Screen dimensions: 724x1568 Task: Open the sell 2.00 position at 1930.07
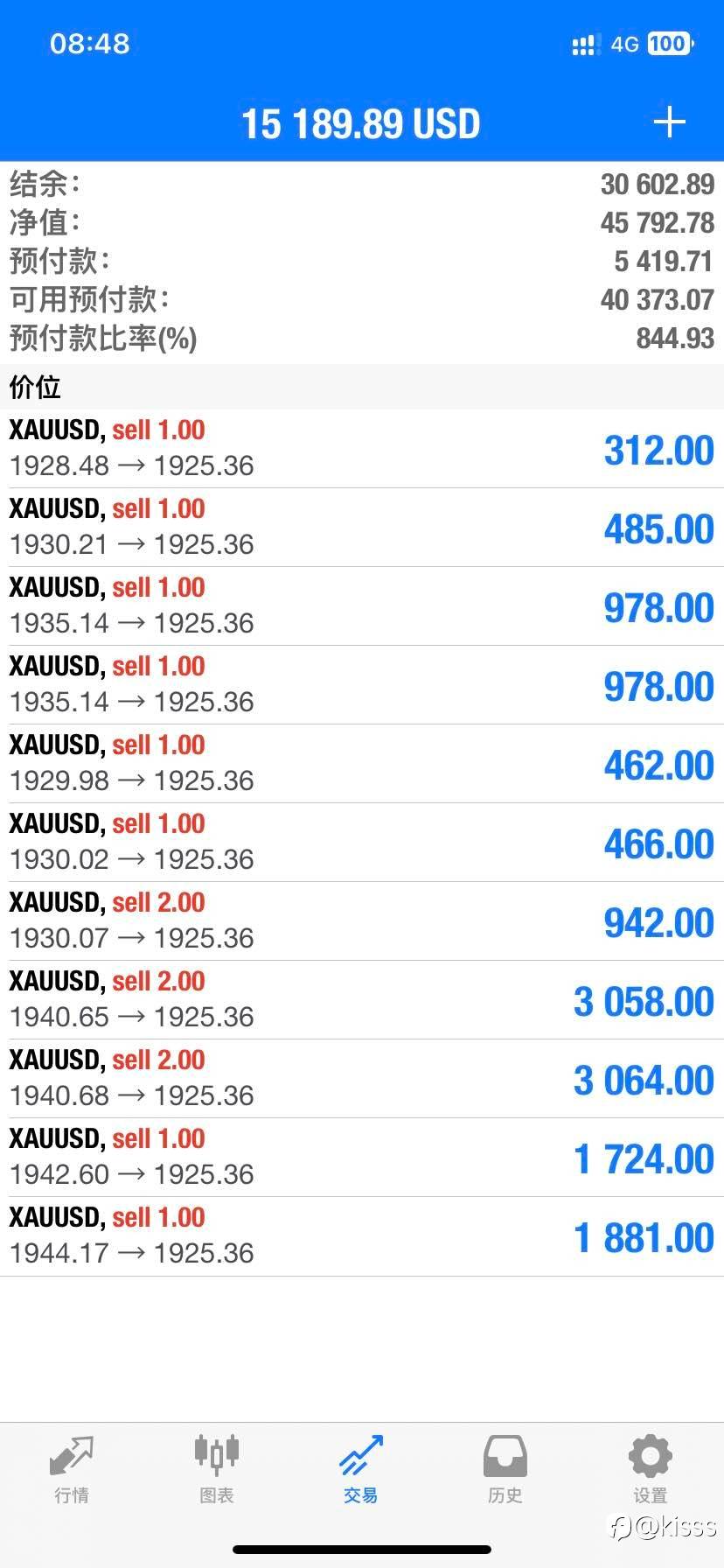tap(362, 921)
